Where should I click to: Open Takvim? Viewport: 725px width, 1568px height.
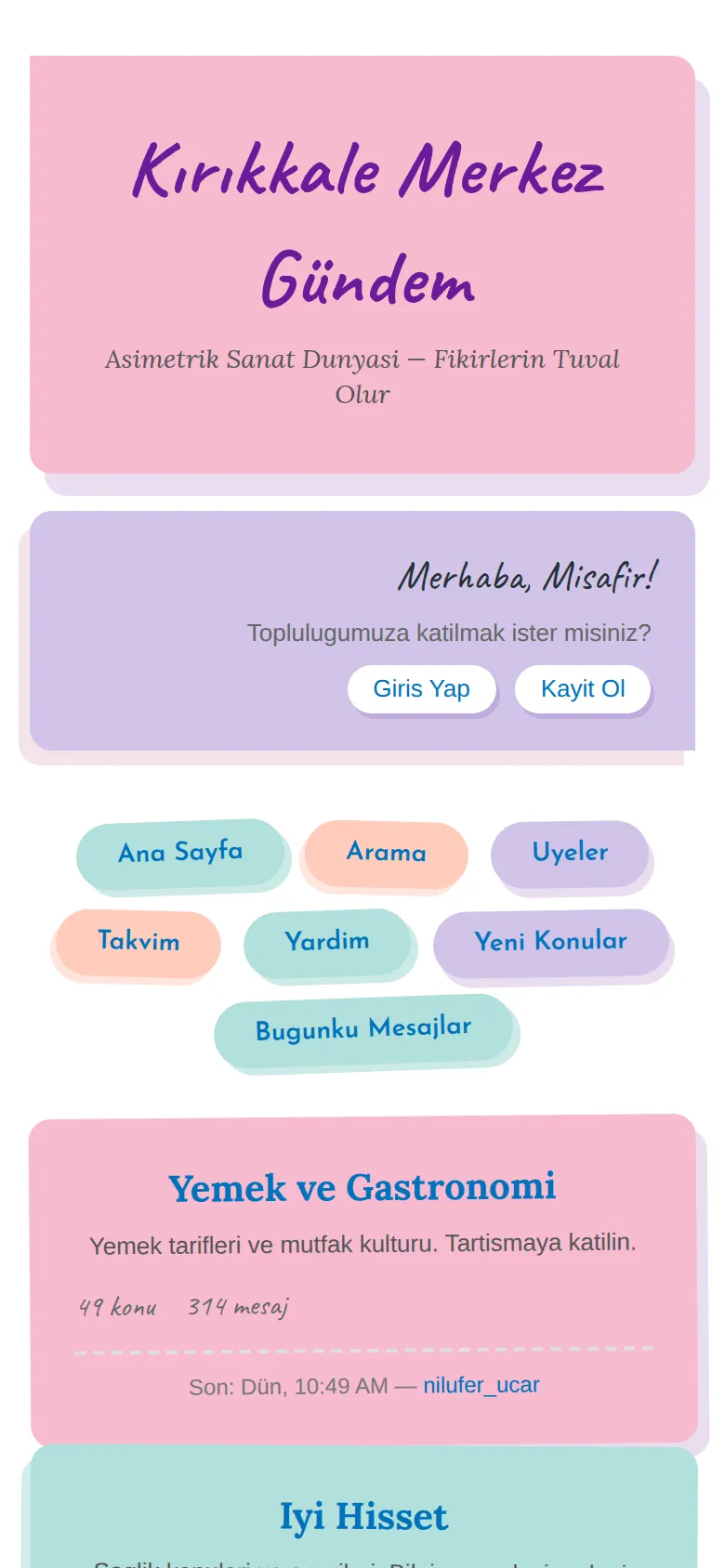pos(138,941)
